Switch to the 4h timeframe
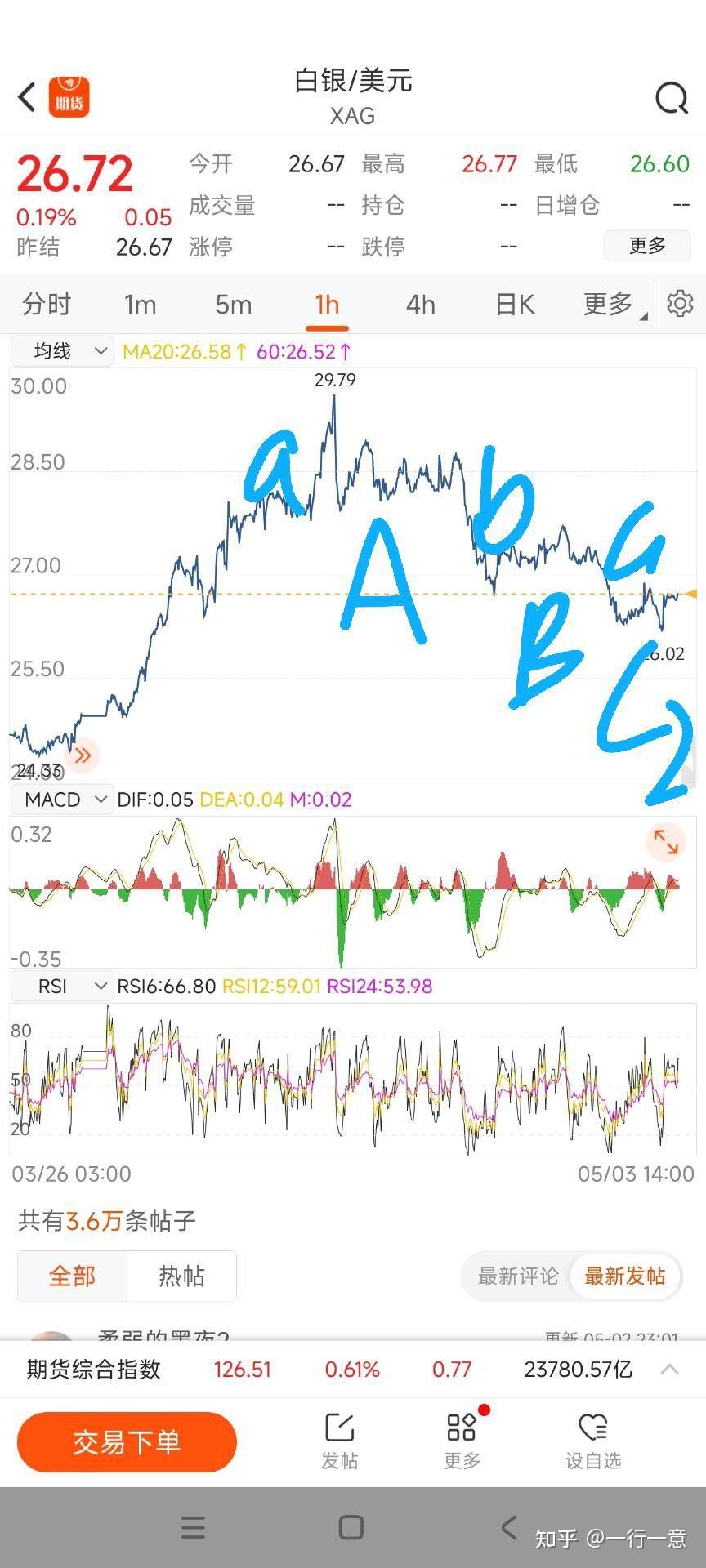Image resolution: width=706 pixels, height=1568 pixels. coord(420,305)
